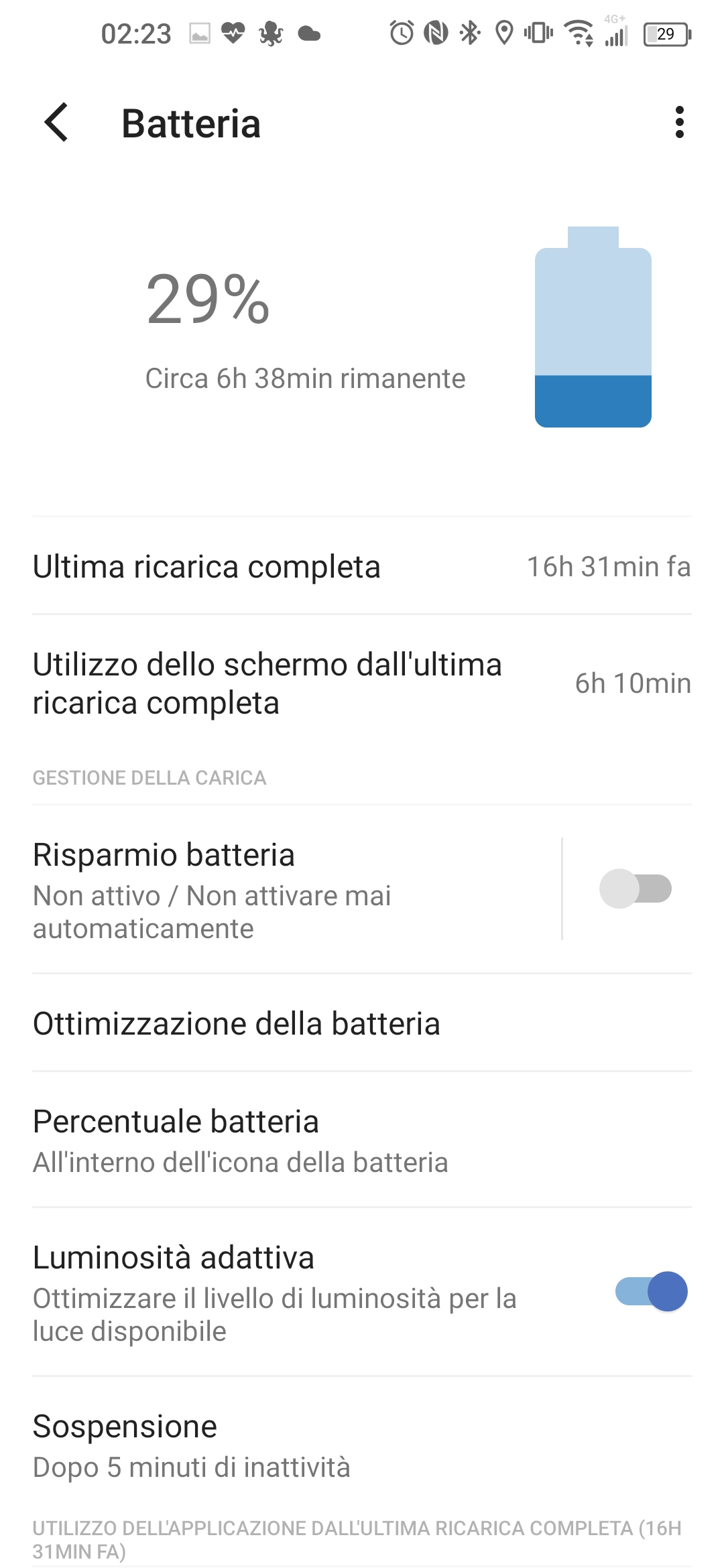Screen dimensions: 724x1568
Task: Go back from Batteria screen
Action: click(x=56, y=123)
